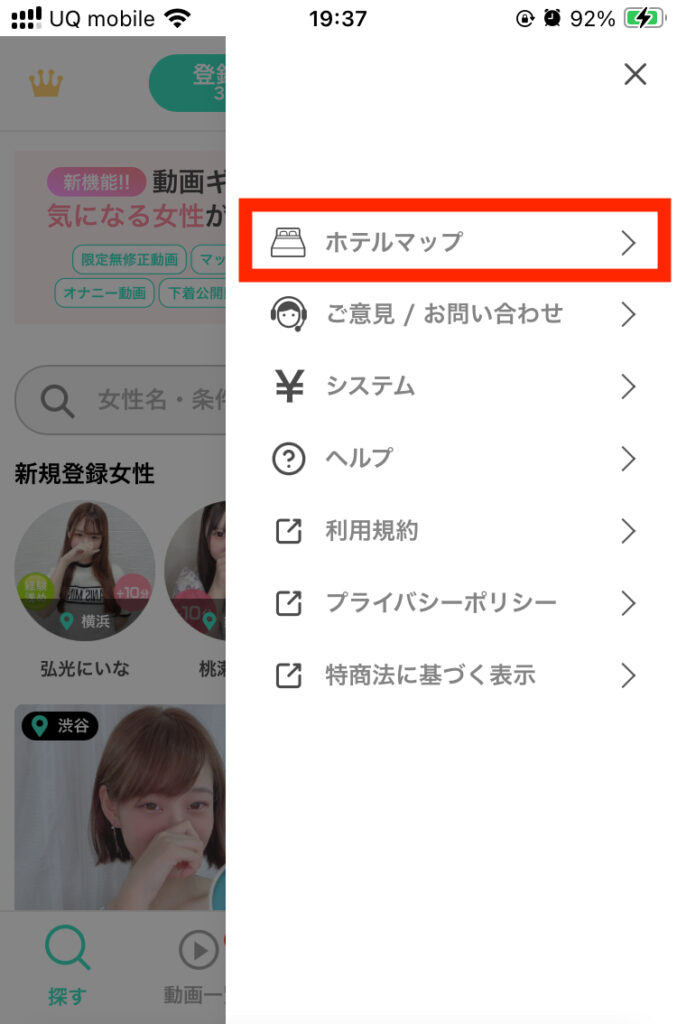Close the side menu drawer
This screenshot has width=677, height=1024.
pos(635,74)
